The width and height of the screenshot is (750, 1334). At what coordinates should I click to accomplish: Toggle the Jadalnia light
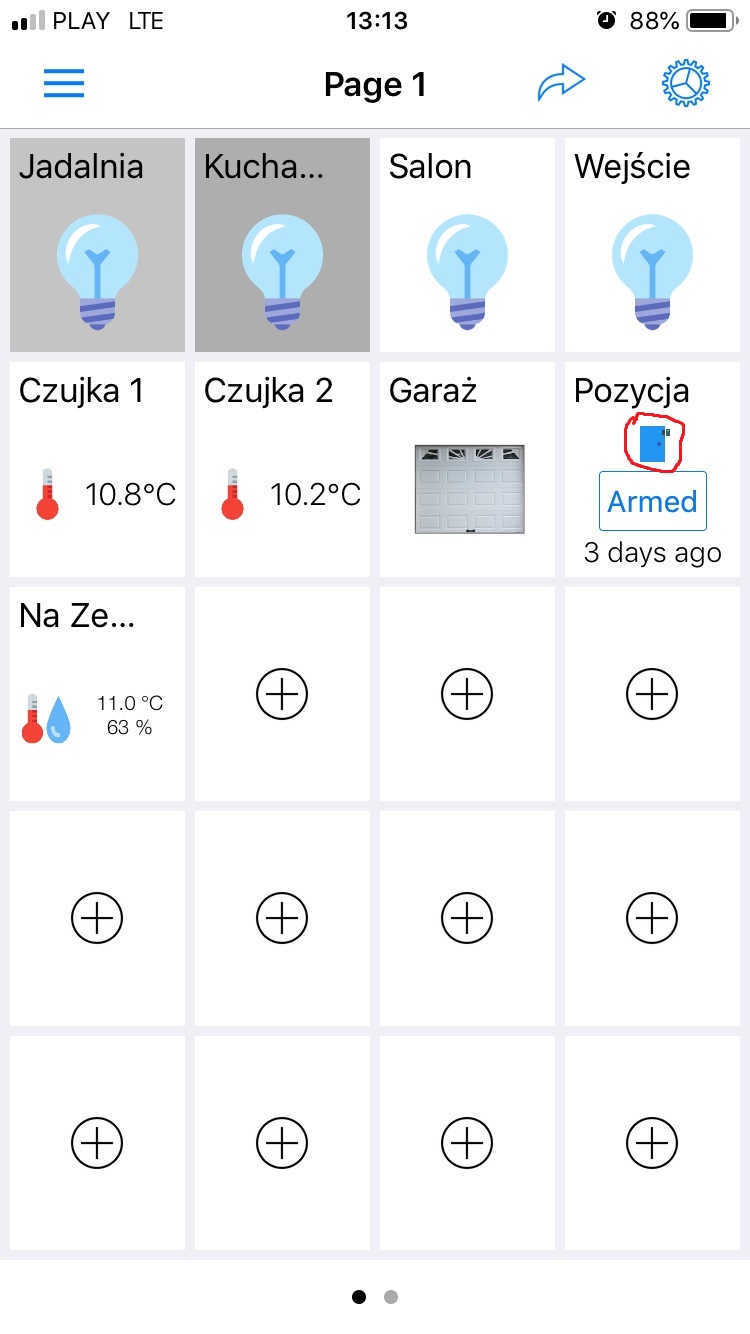tap(97, 245)
